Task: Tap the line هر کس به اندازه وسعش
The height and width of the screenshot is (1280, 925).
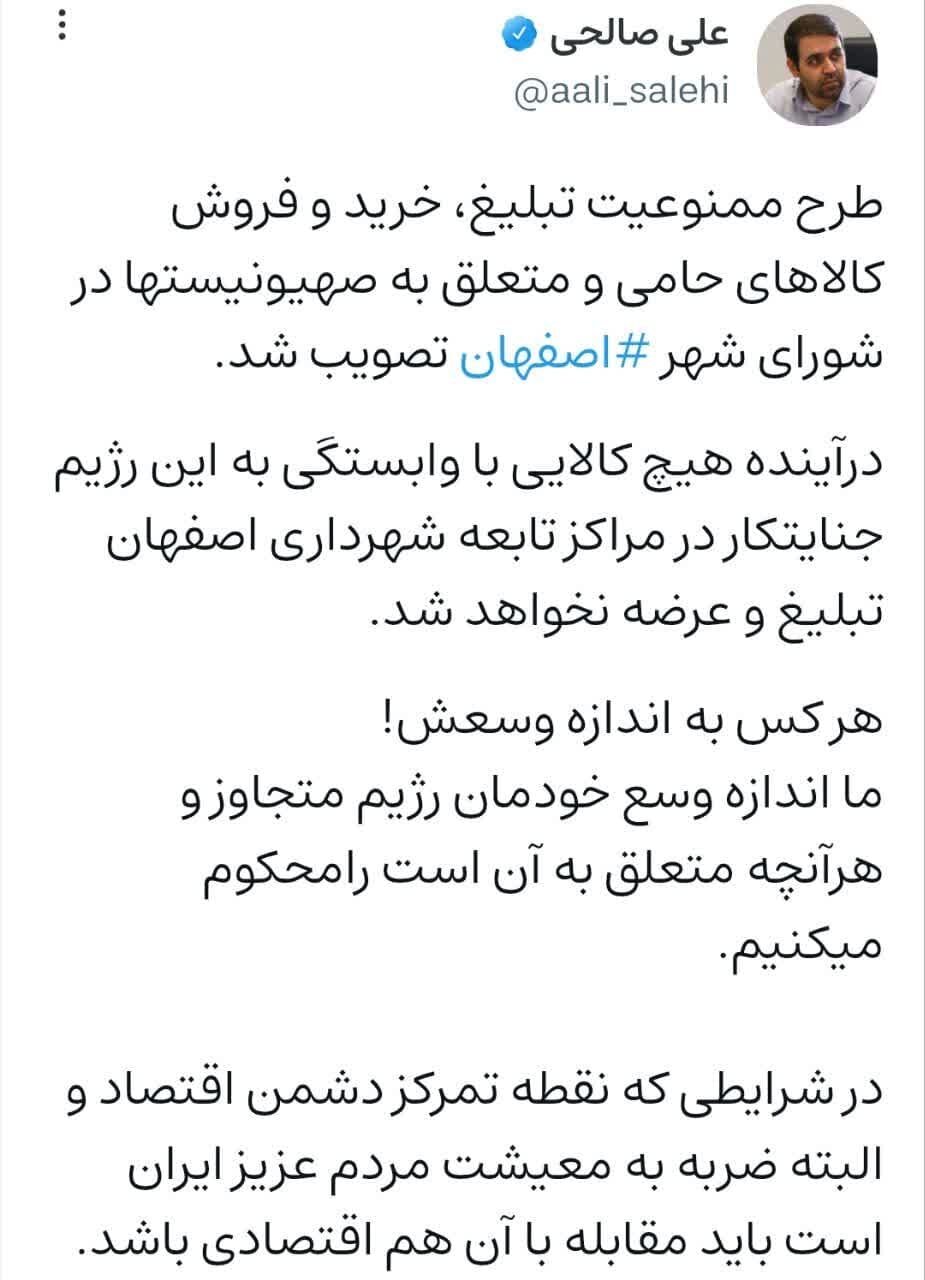Action: [630, 716]
